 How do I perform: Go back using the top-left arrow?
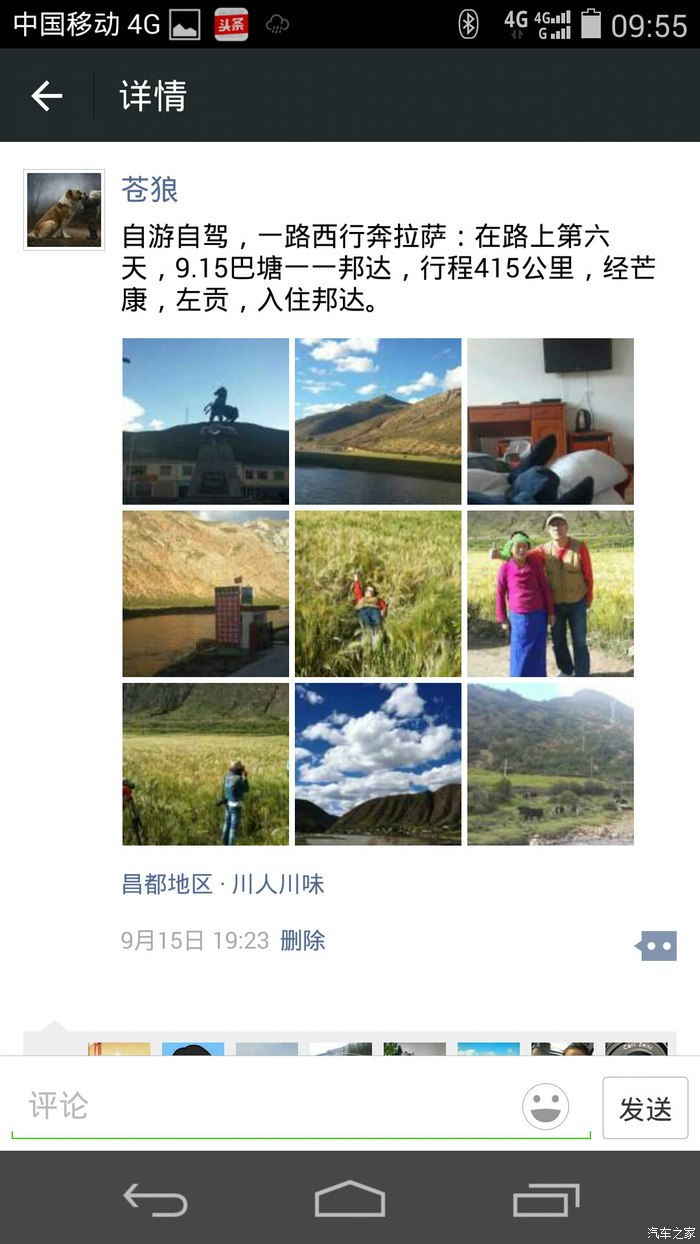point(46,96)
